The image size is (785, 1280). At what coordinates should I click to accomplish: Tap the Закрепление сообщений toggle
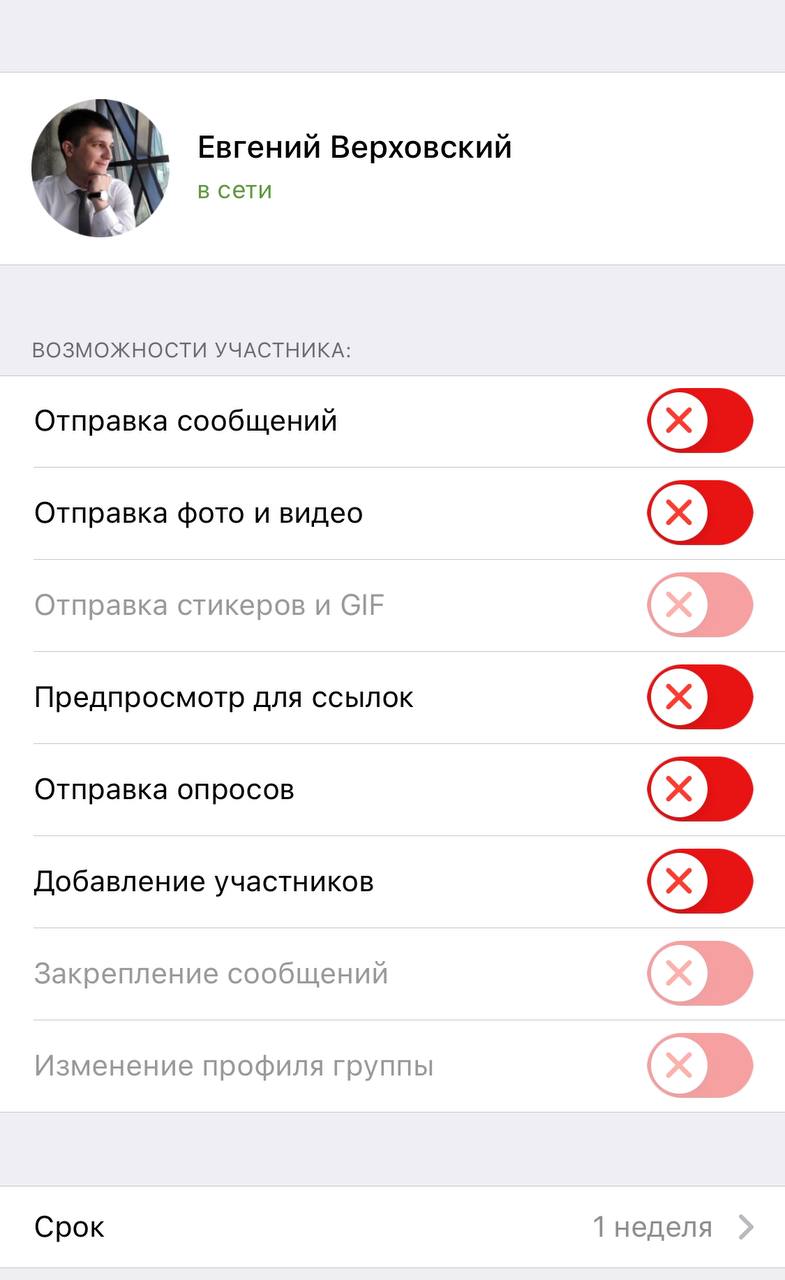(x=699, y=973)
